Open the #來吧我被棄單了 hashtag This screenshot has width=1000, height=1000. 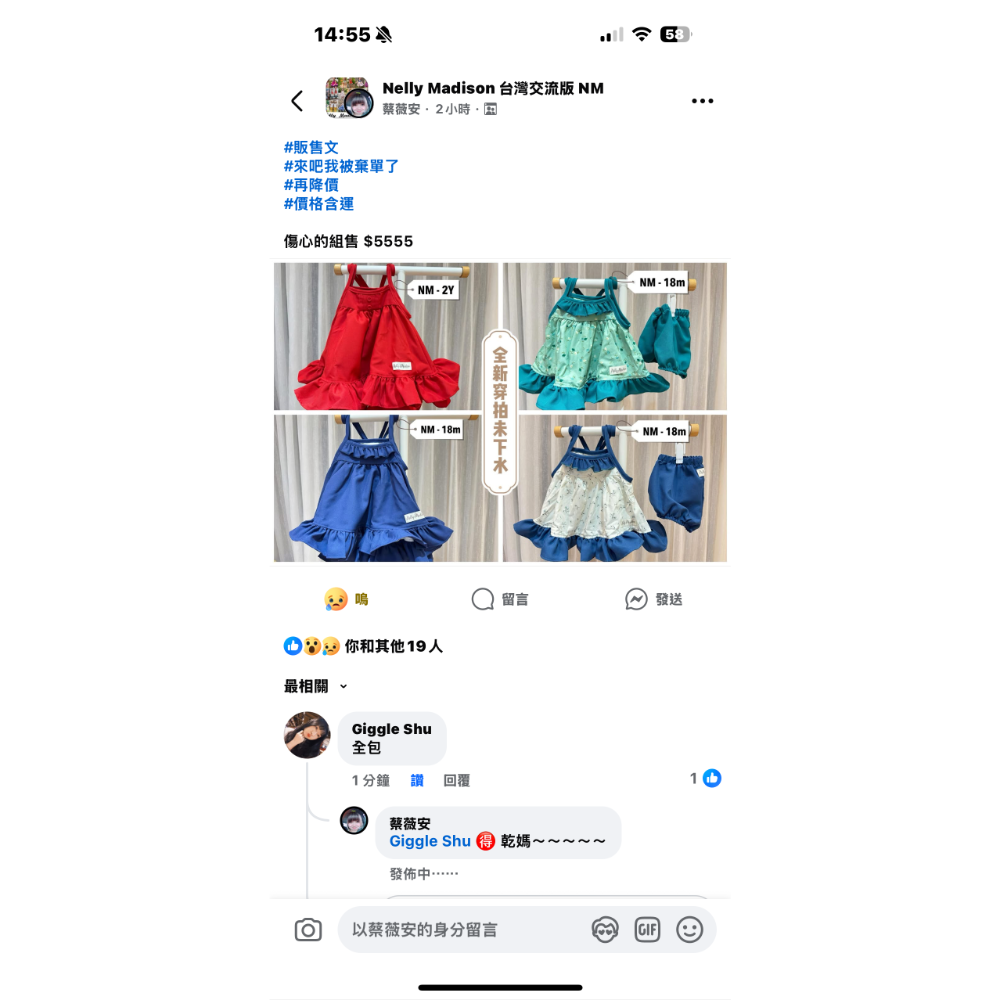341,166
